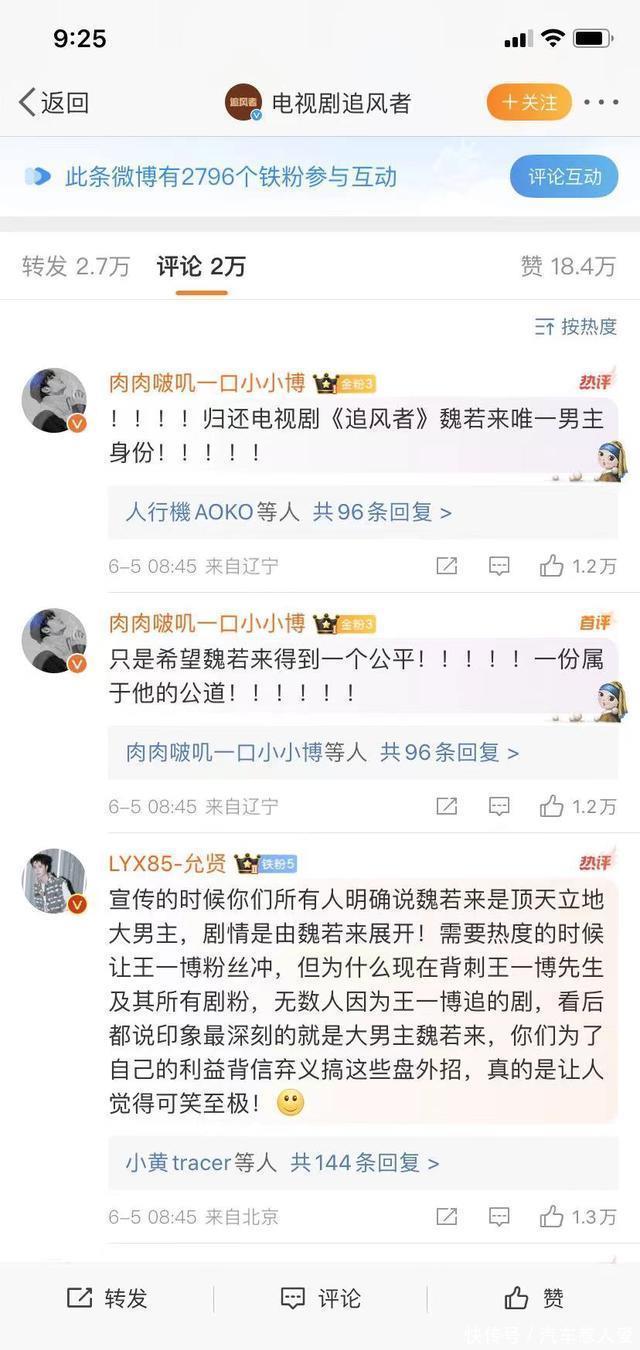640x1350 pixels.
Task: Switch to the 转发 2.7万 tab
Action: 76,266
